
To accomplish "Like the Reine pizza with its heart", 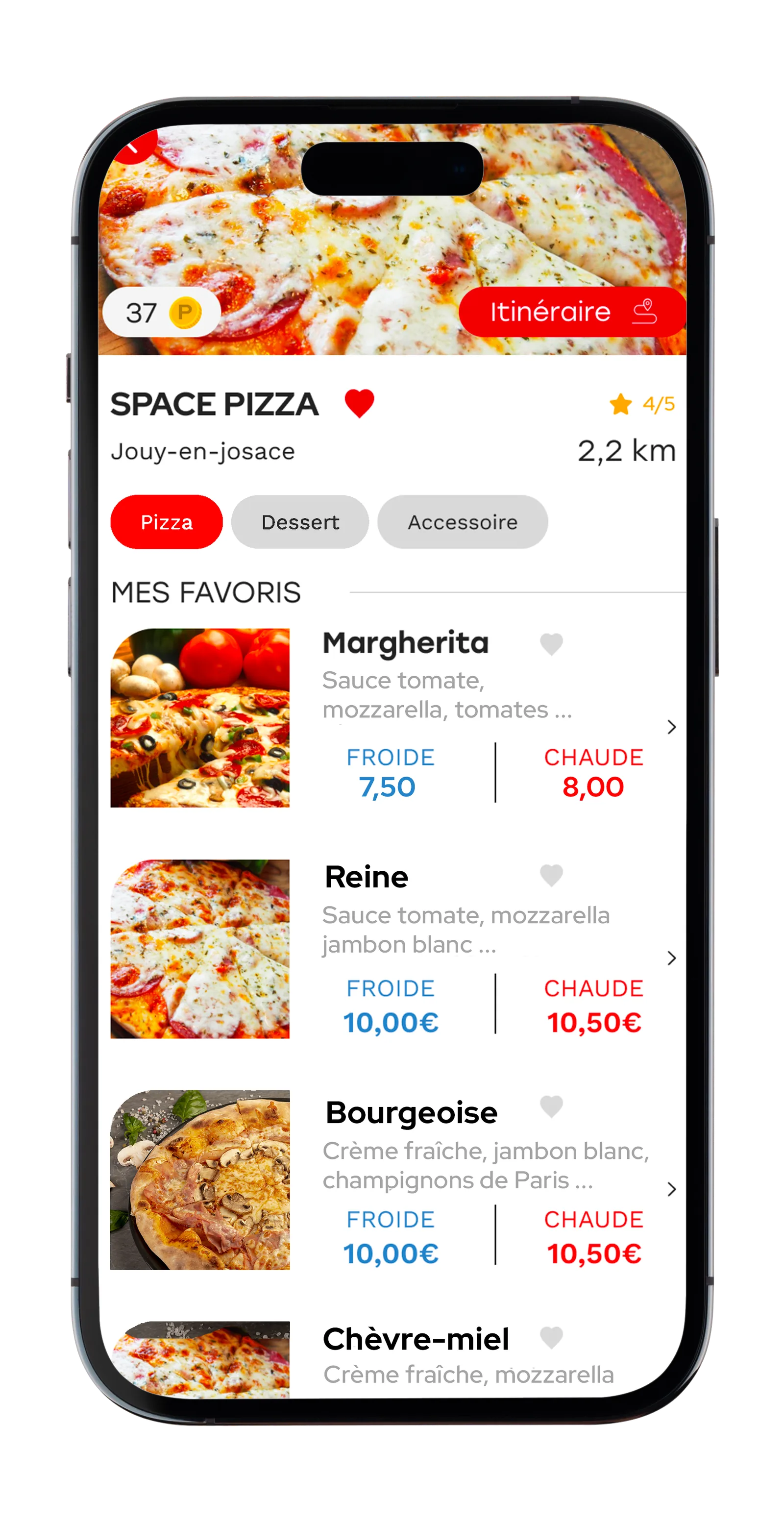I will pyautogui.click(x=551, y=875).
